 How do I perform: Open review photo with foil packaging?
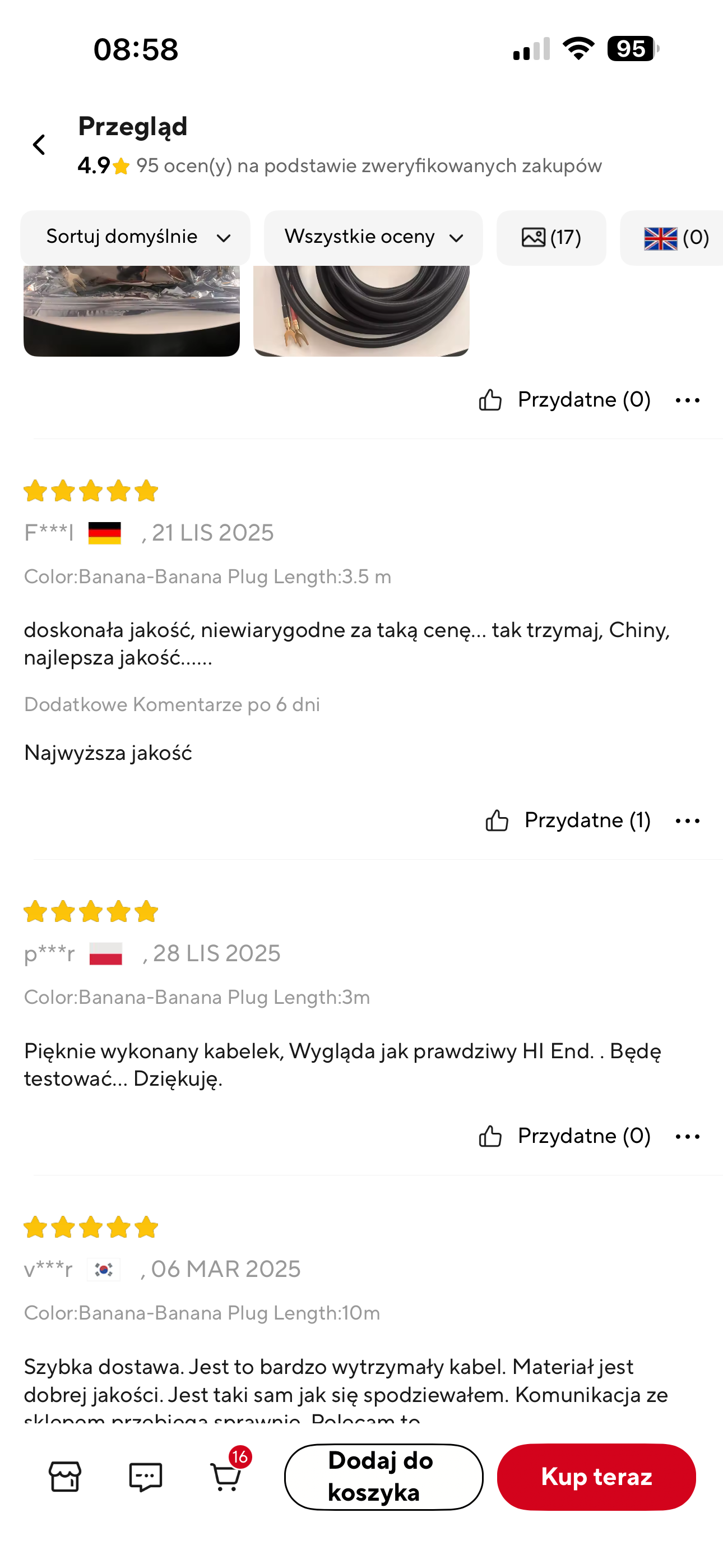[132, 311]
